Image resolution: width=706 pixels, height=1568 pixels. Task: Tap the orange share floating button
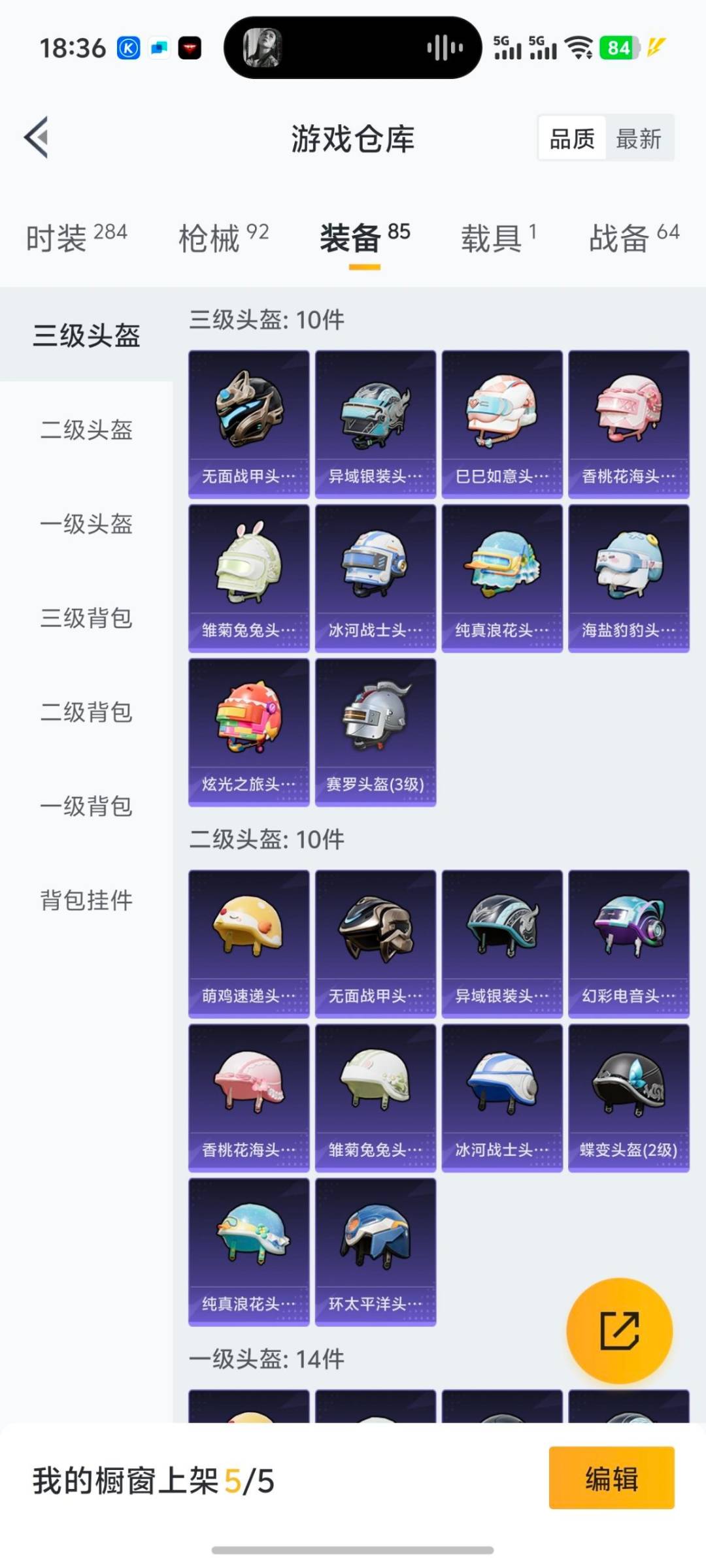click(x=619, y=1330)
